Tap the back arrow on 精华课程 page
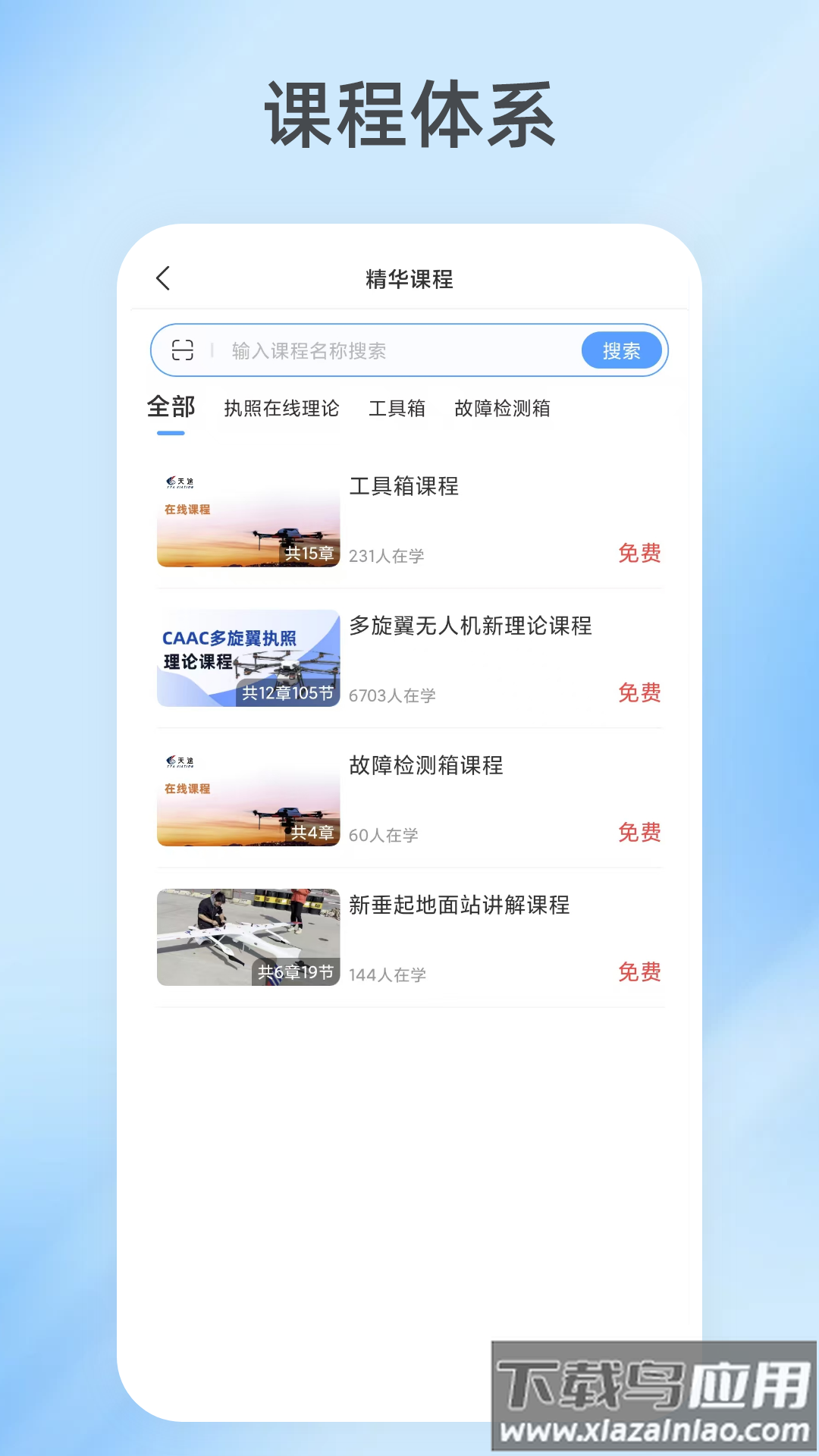The width and height of the screenshot is (819, 1456). click(x=162, y=279)
